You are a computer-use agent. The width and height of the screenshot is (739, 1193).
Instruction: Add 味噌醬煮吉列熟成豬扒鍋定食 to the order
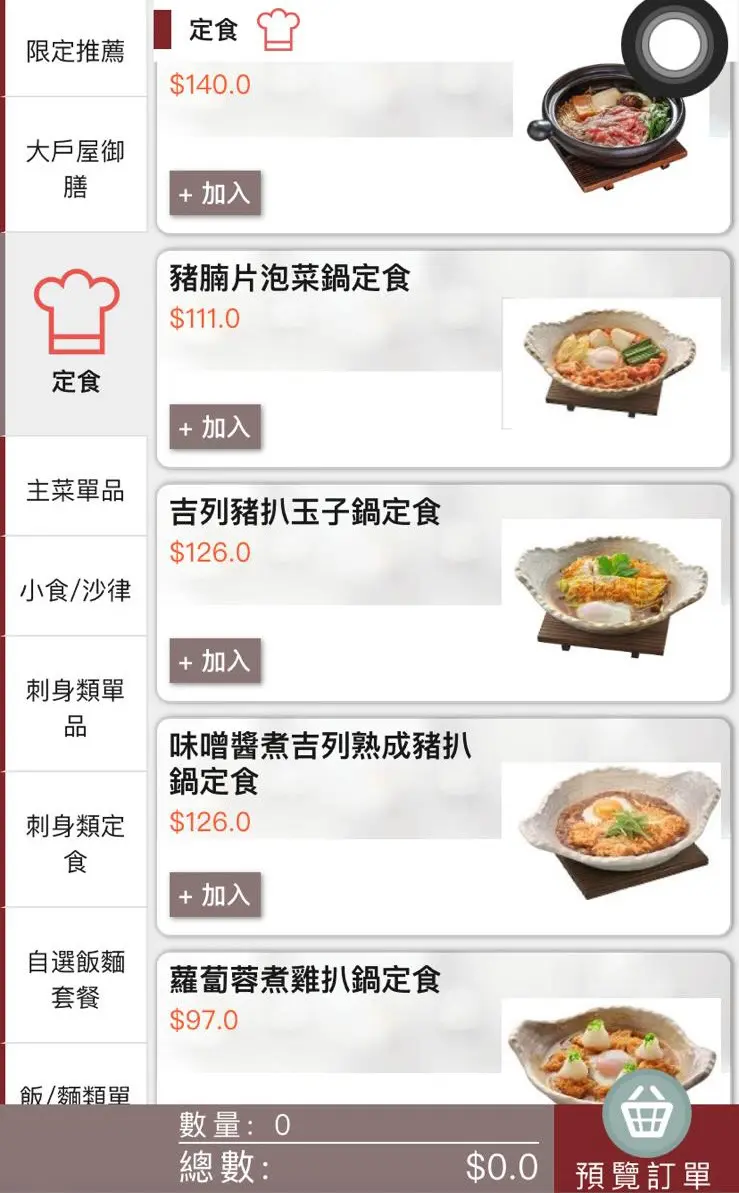215,896
